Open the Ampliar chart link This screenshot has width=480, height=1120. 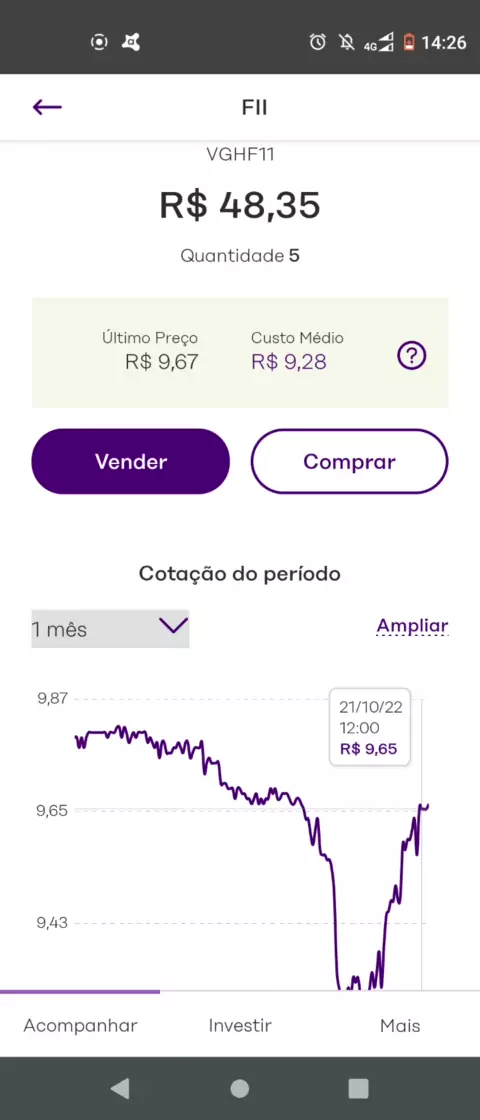(412, 626)
